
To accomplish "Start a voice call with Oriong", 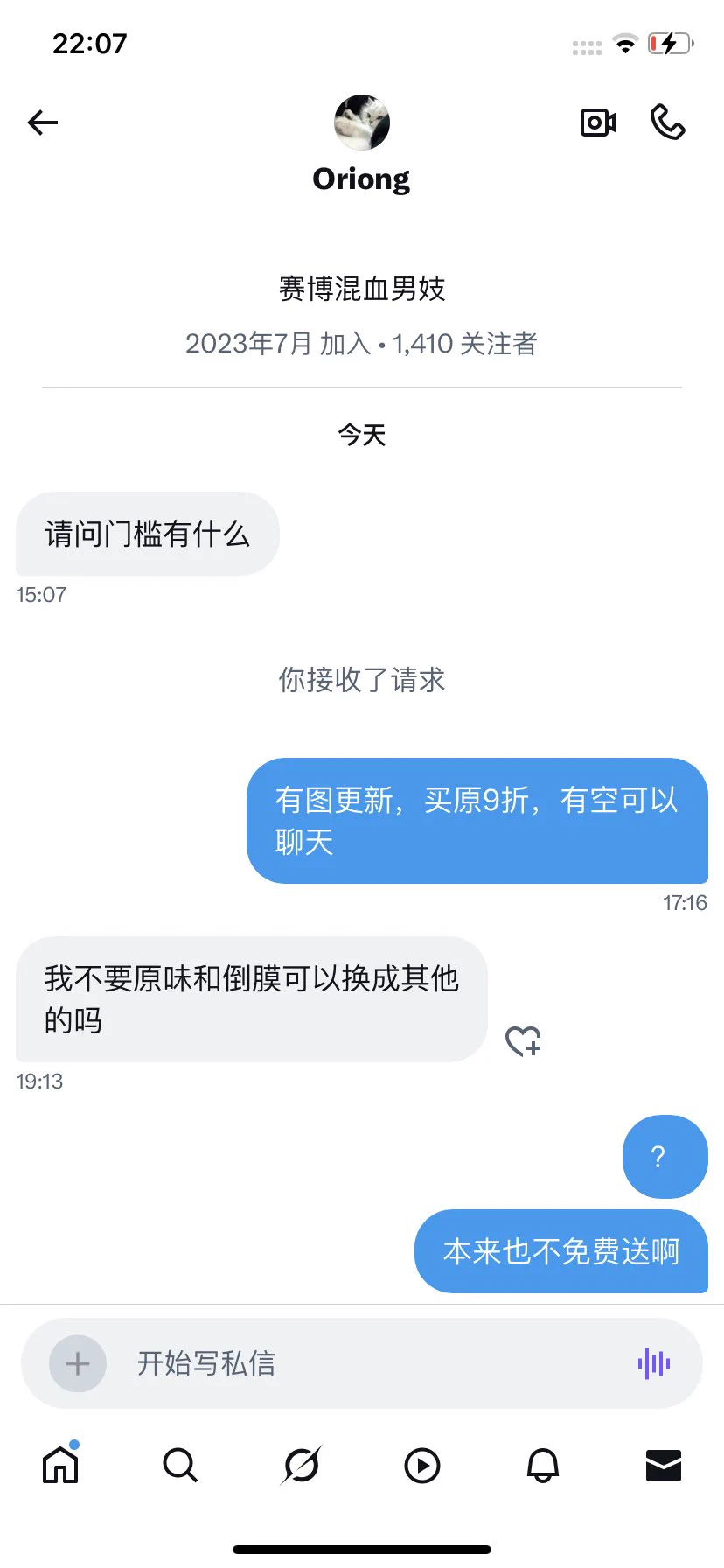I will 667,122.
